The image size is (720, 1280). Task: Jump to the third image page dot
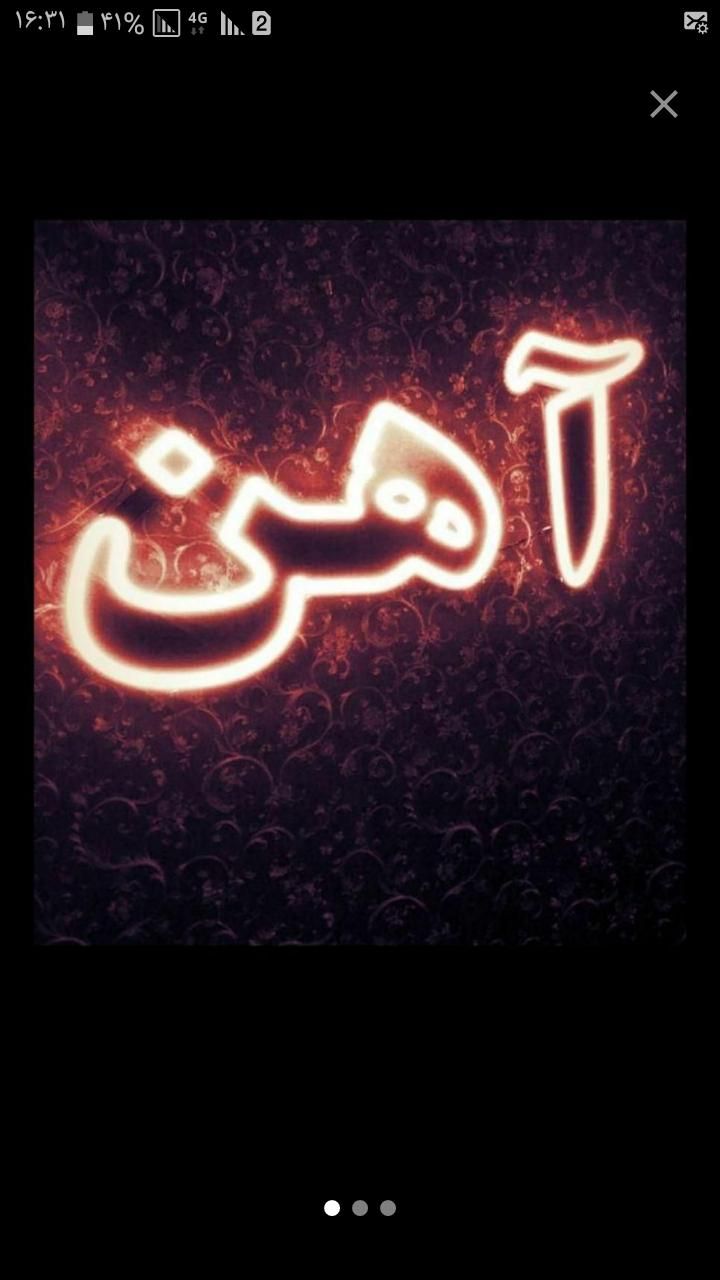388,1208
